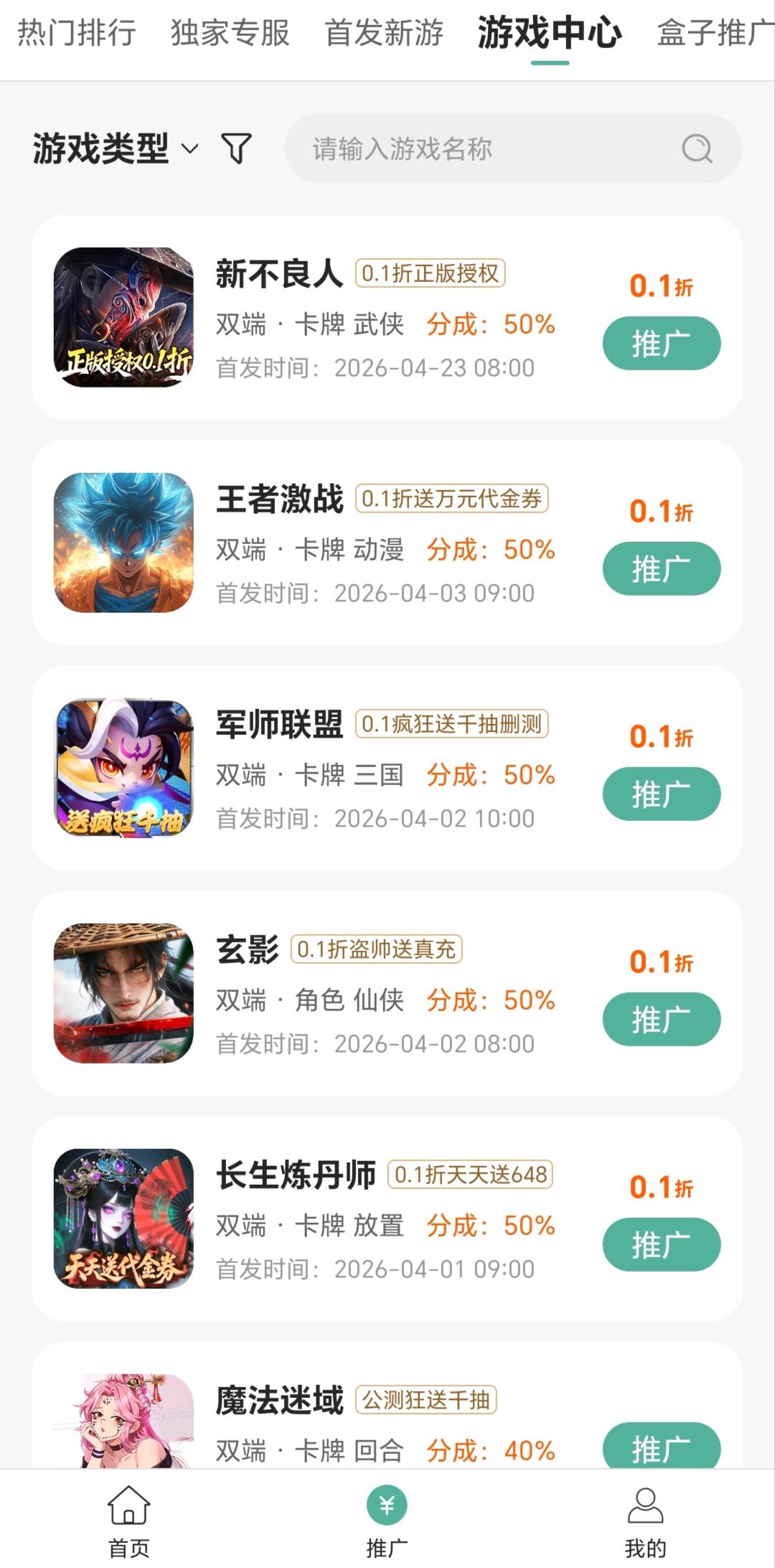Tap the 推广 button for 新不良人
This screenshot has width=775, height=1568.
[x=661, y=343]
